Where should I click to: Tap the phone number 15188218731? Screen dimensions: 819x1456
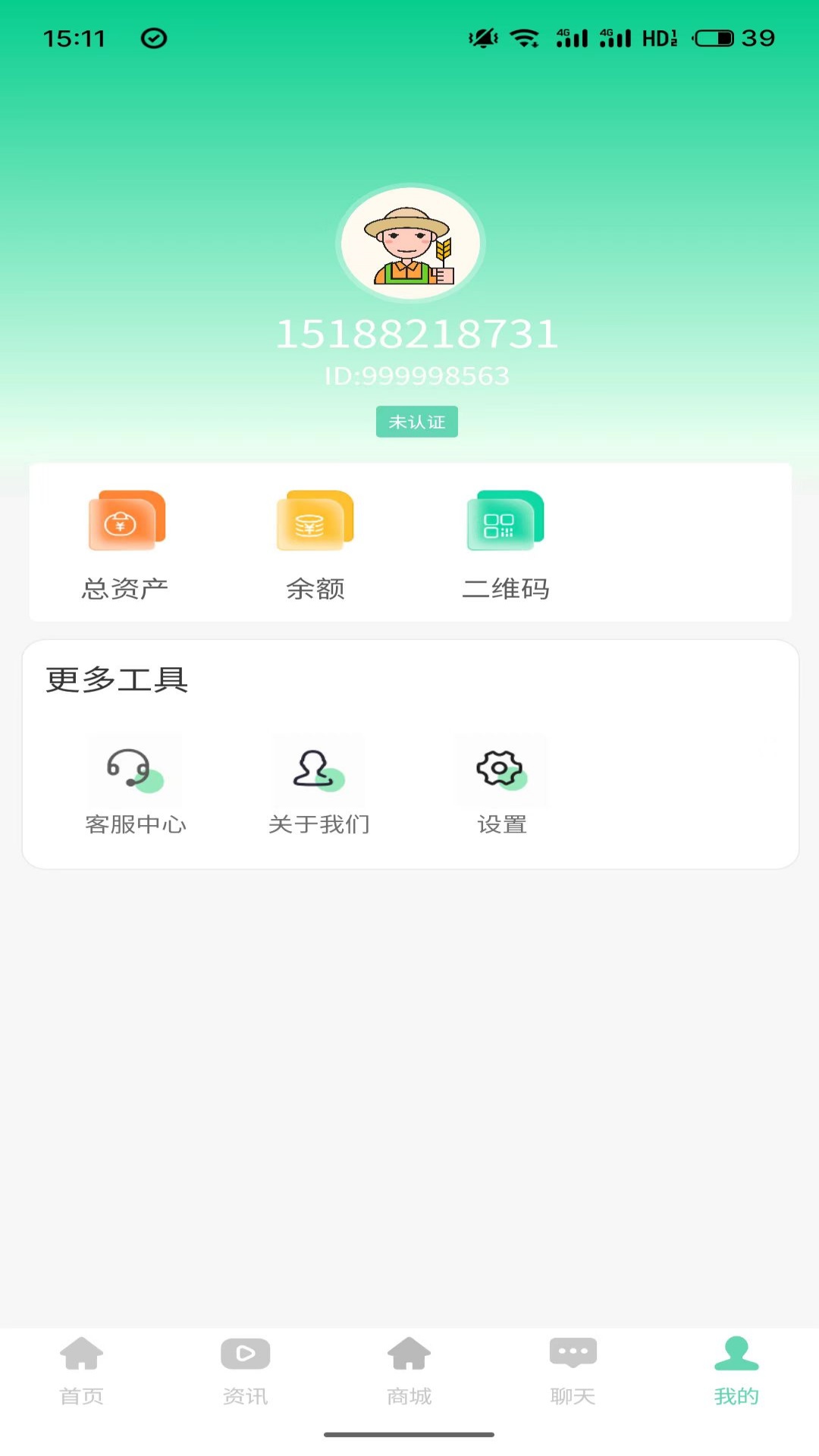[416, 331]
